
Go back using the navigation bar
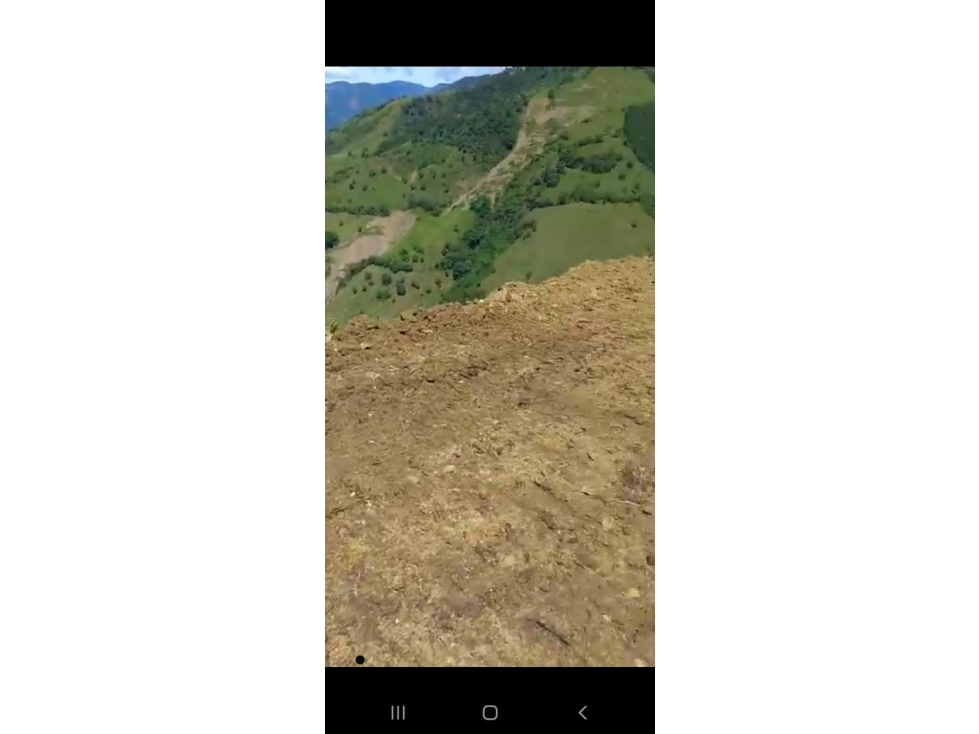tap(582, 712)
